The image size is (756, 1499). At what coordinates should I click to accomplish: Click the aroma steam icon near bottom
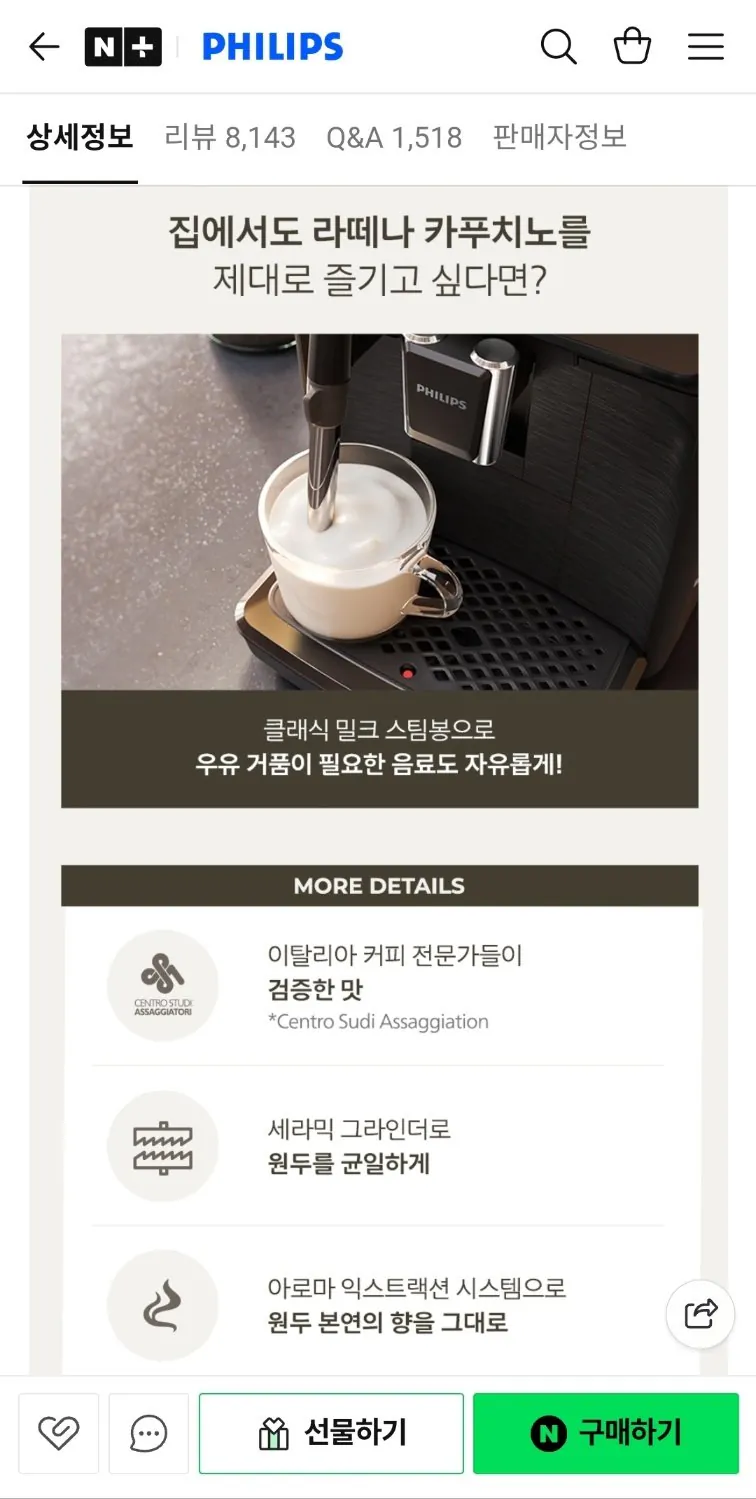(162, 1306)
